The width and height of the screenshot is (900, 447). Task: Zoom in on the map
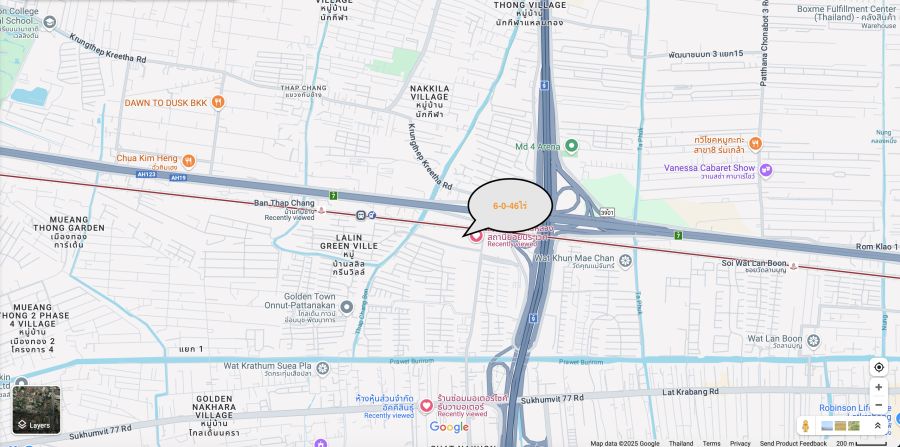pyautogui.click(x=878, y=387)
